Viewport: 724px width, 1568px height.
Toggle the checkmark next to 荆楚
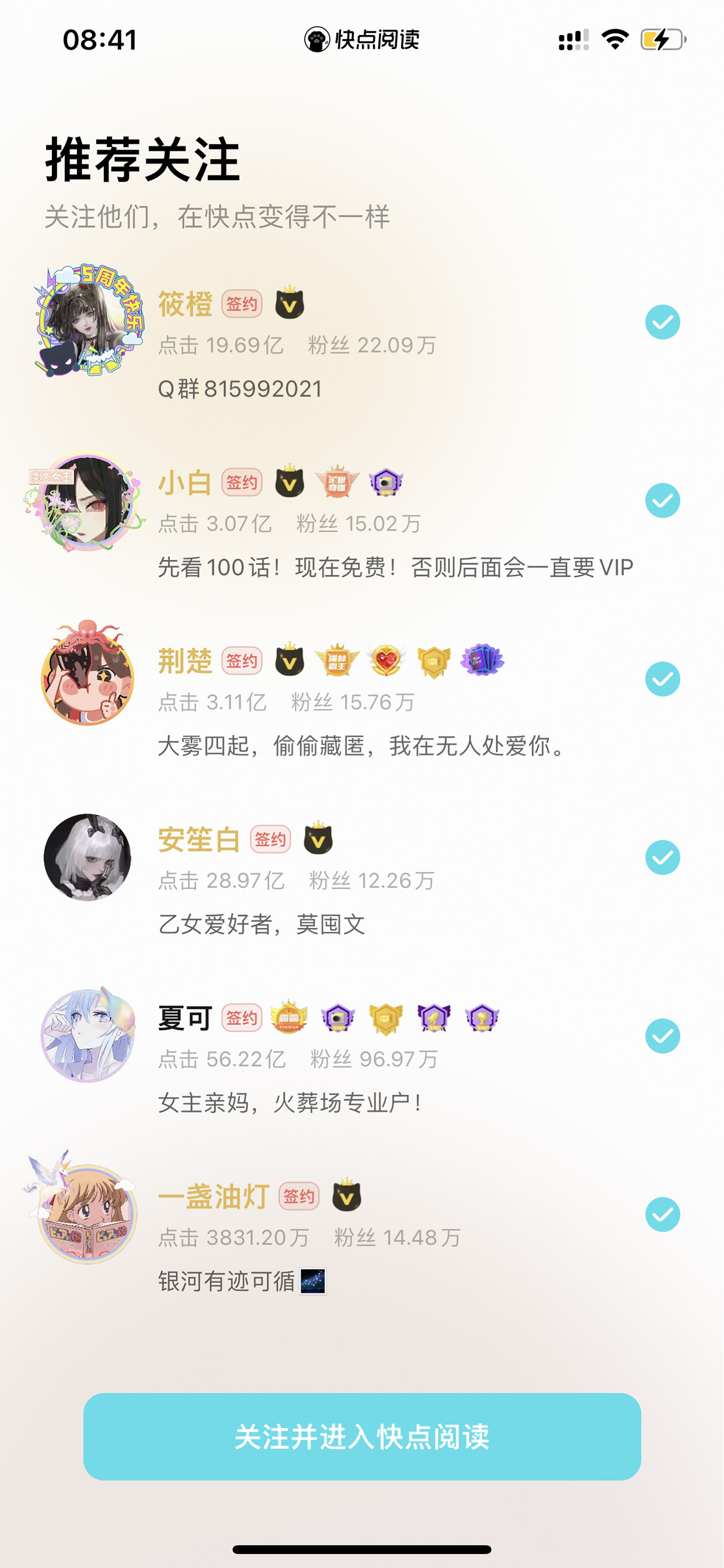tap(663, 679)
